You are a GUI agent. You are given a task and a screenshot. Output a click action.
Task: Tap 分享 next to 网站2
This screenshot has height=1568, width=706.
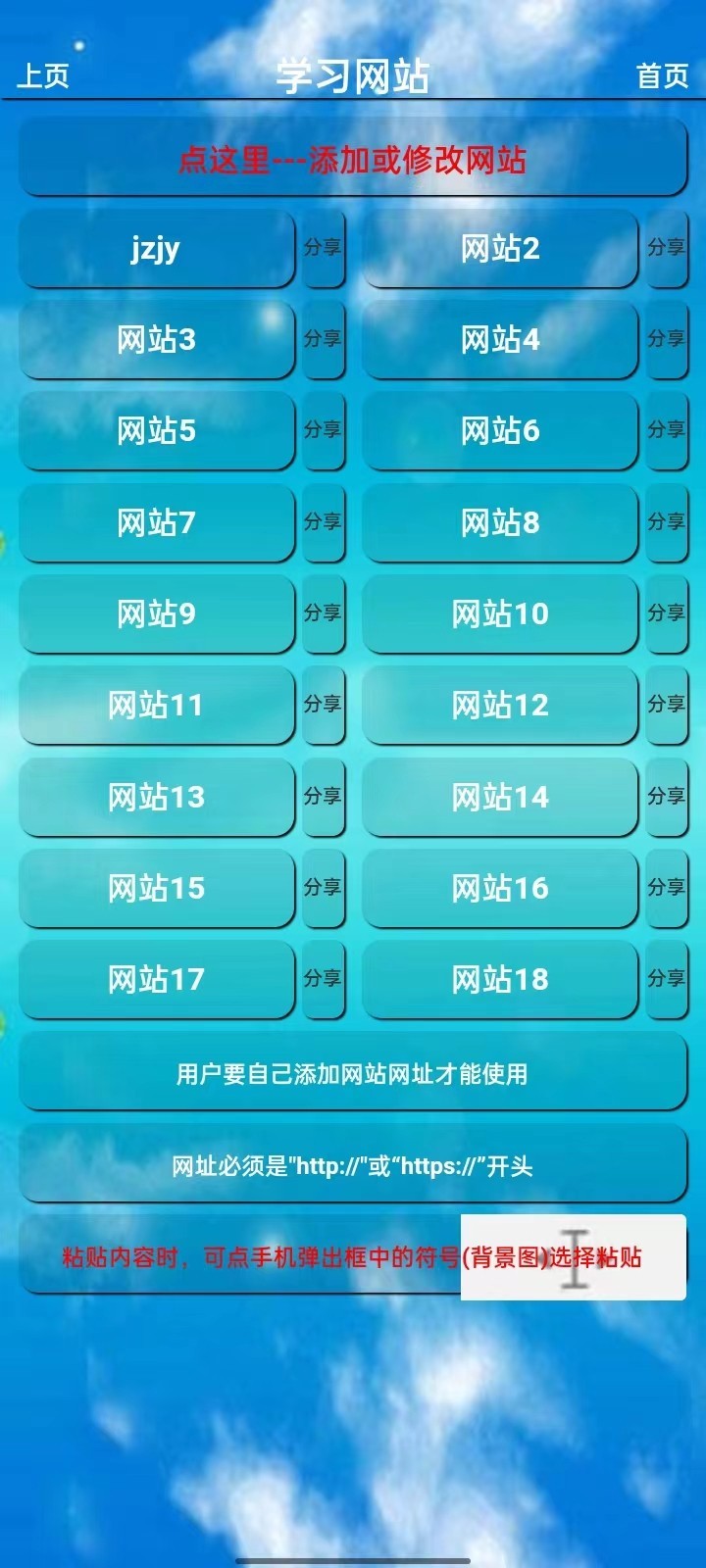click(x=666, y=249)
